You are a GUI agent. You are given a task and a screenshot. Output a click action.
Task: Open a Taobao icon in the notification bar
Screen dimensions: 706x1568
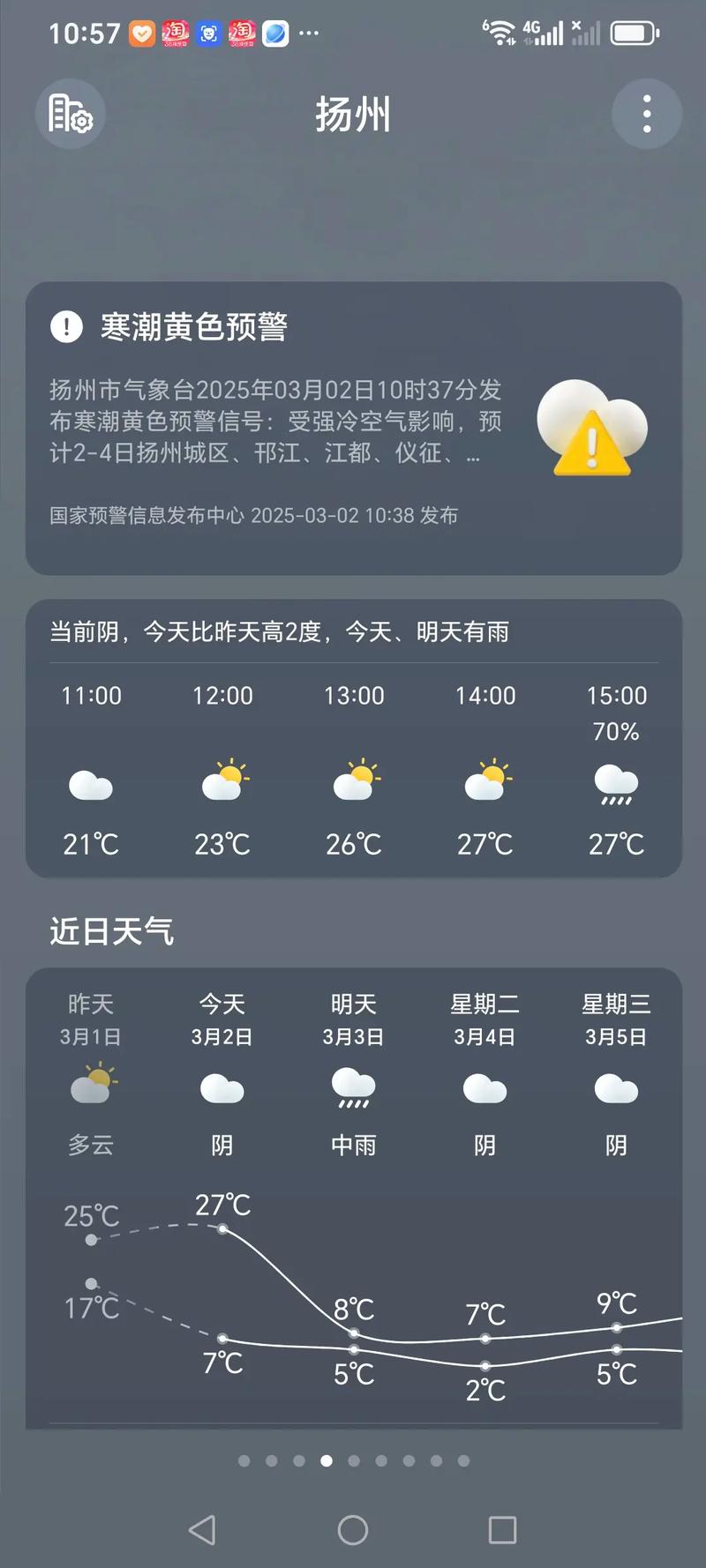tap(176, 32)
